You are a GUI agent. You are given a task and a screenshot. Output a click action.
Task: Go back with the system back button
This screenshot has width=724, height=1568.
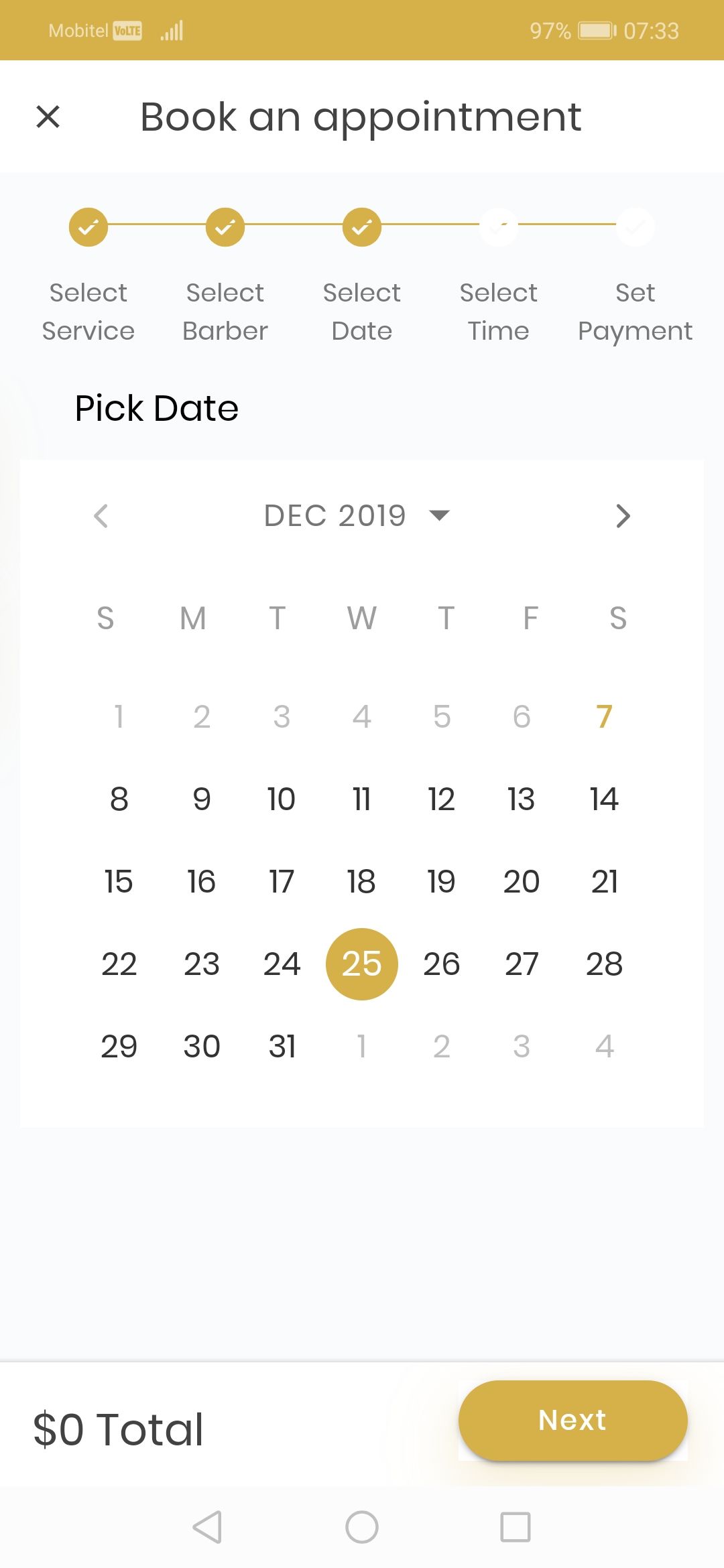point(207,1527)
